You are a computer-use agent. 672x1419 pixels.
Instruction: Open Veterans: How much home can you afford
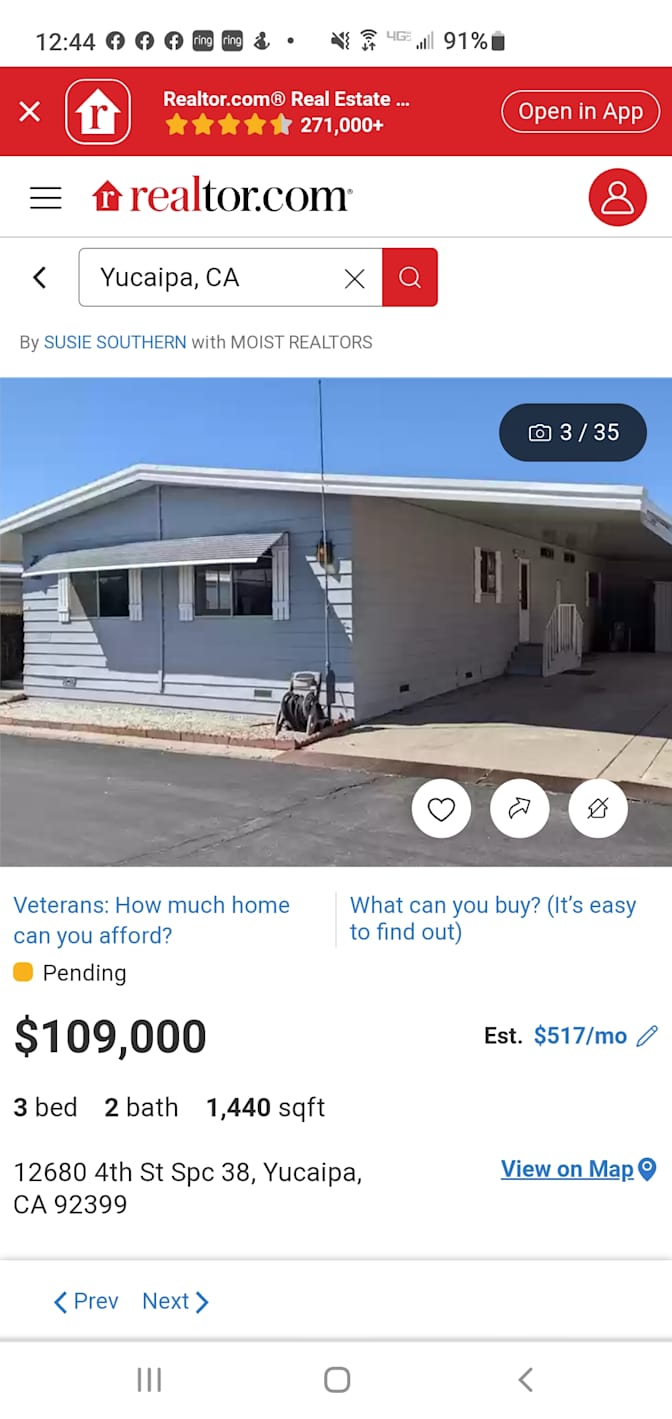pyautogui.click(x=152, y=920)
